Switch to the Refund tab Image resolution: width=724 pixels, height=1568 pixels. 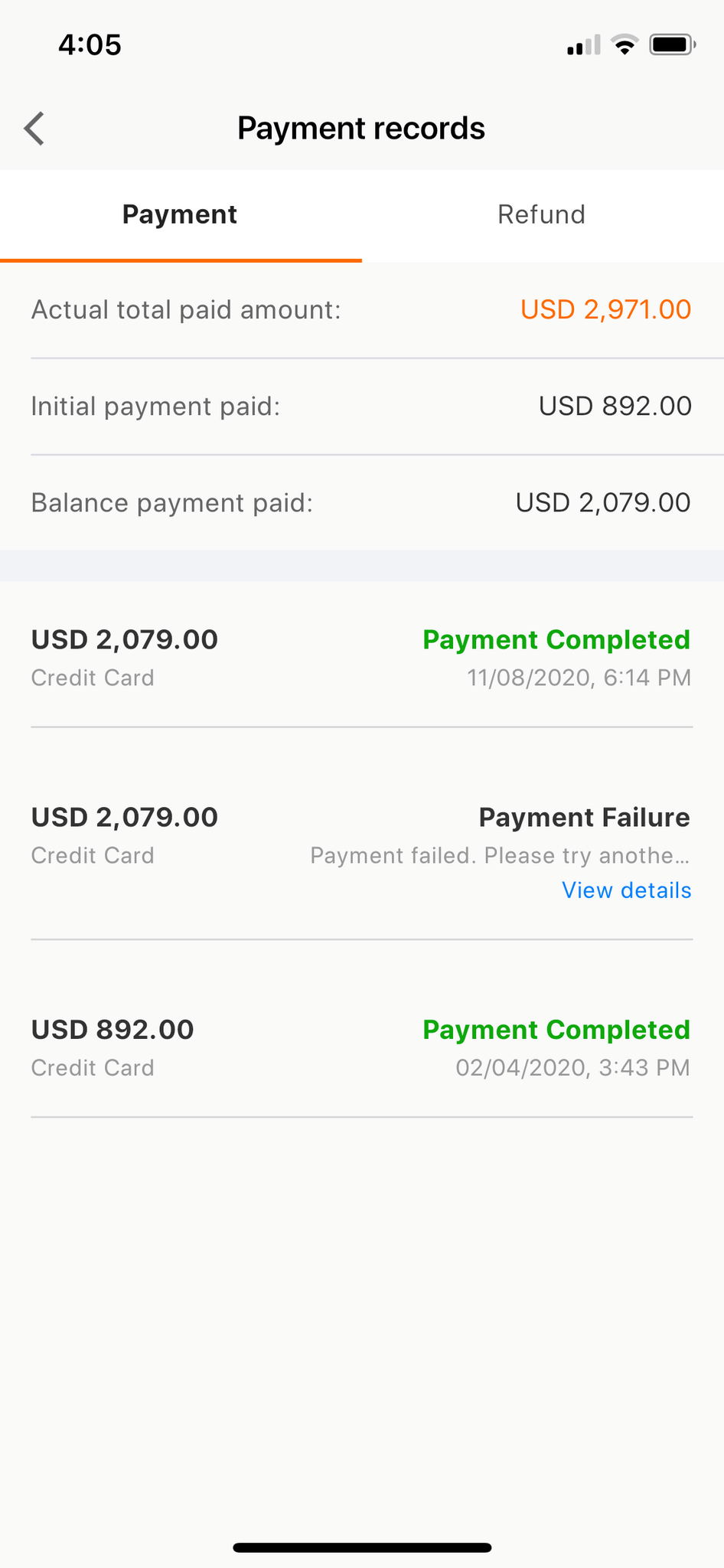tap(542, 215)
